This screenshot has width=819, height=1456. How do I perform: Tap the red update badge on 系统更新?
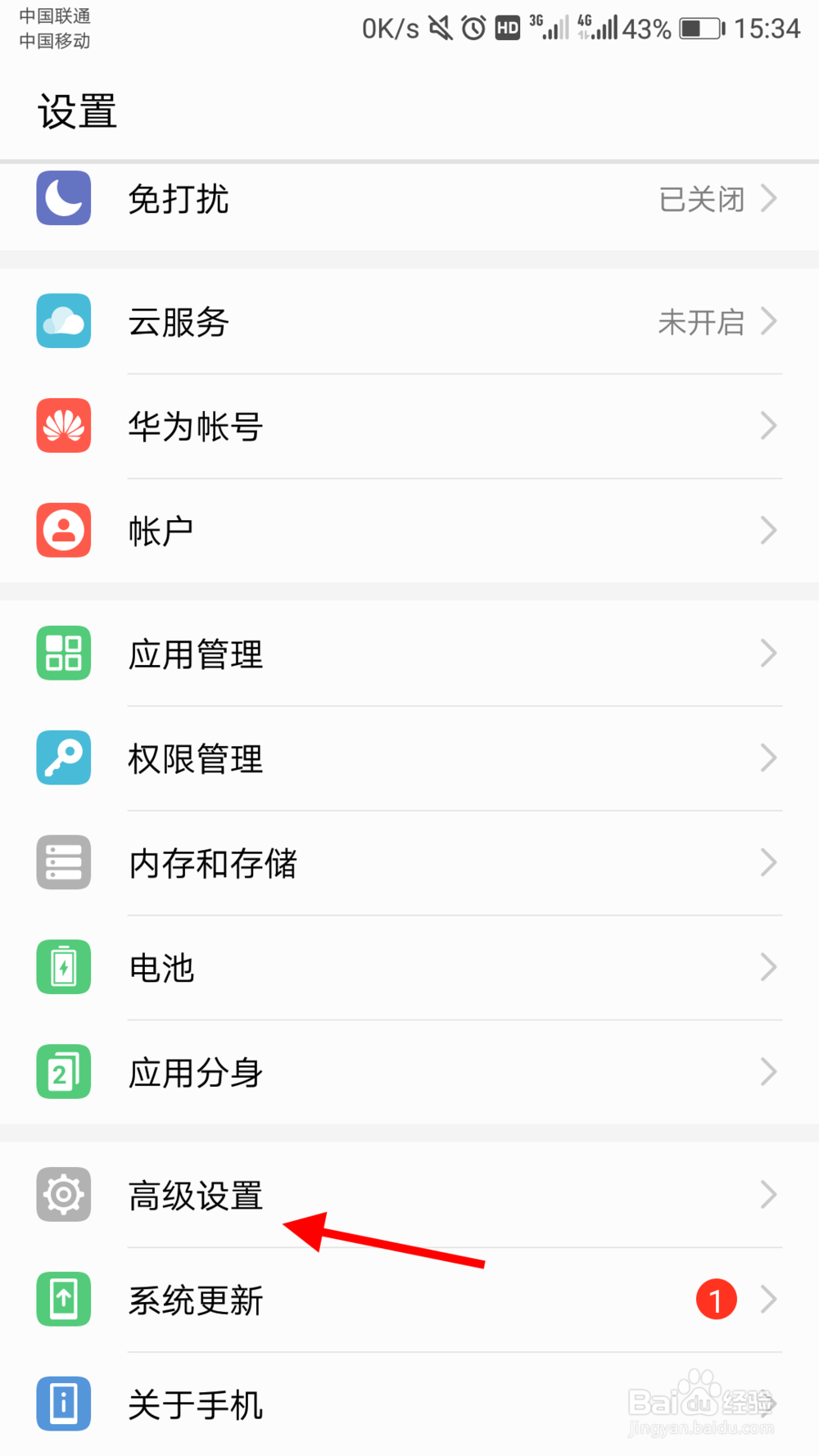716,1299
